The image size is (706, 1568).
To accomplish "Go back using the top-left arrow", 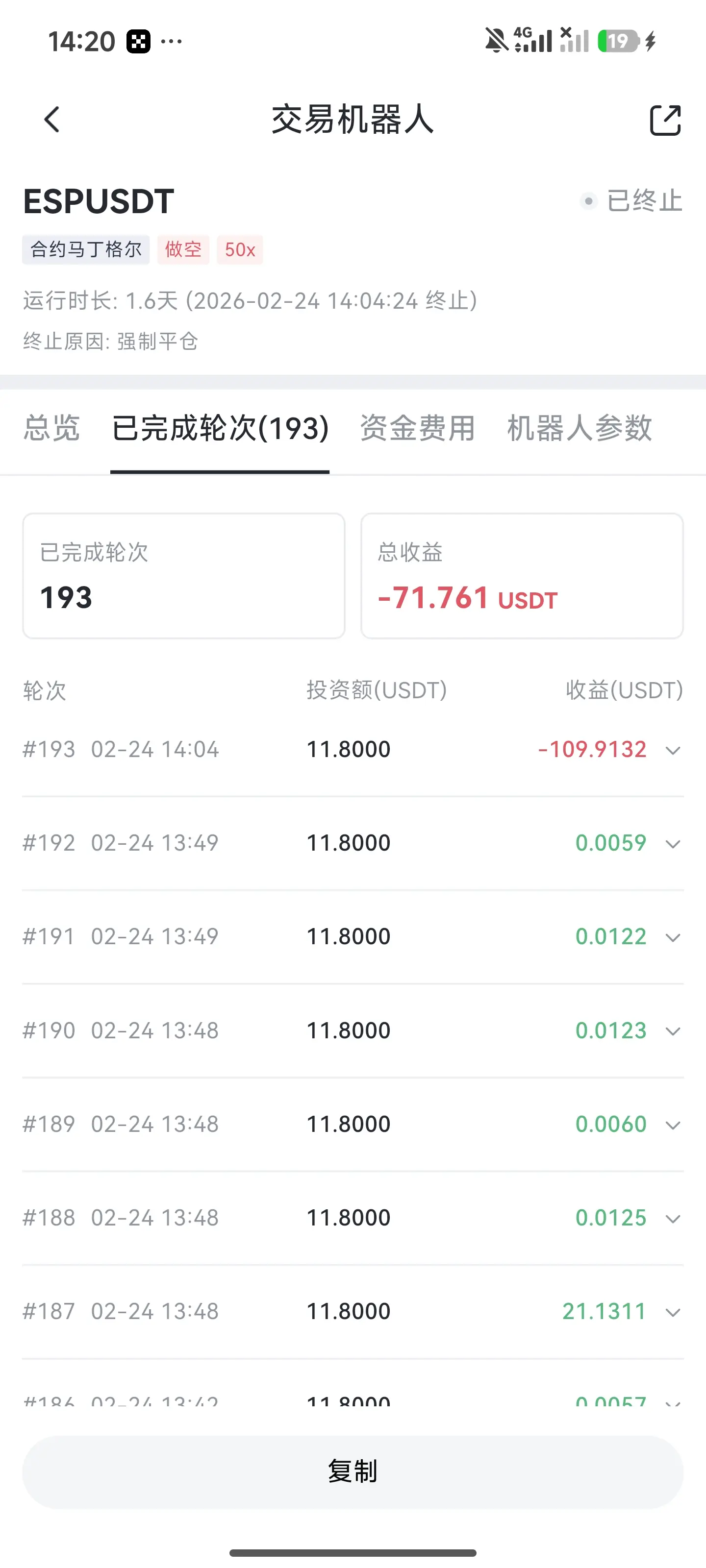I will pos(52,119).
